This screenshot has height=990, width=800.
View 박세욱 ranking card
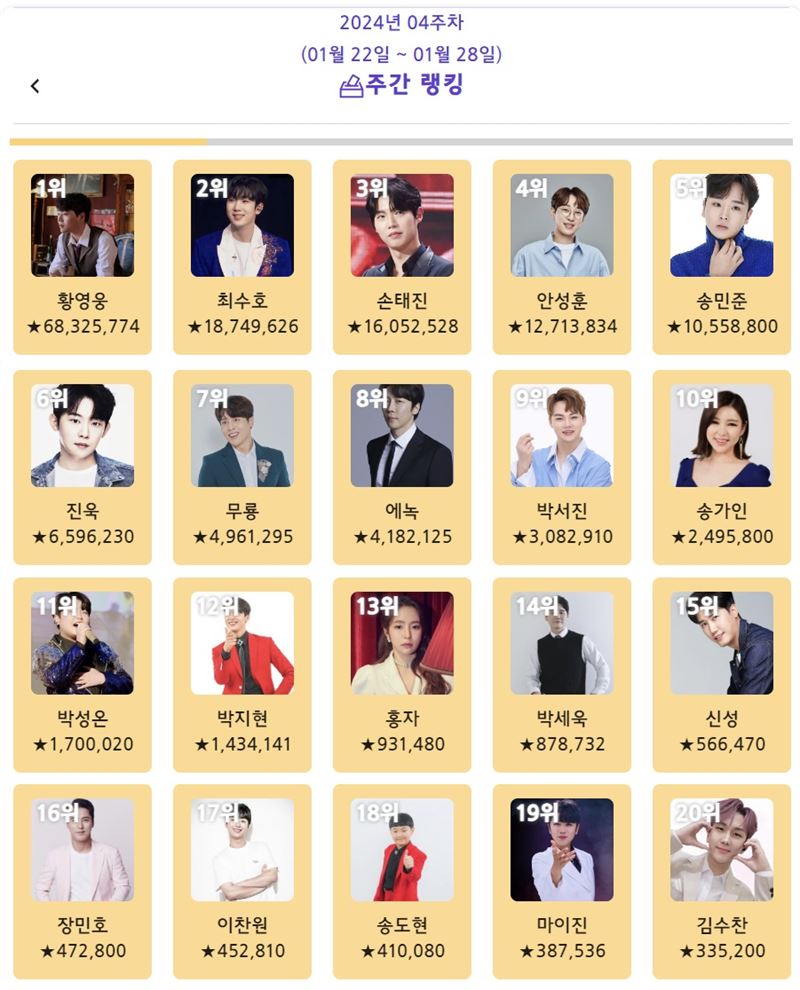point(562,675)
